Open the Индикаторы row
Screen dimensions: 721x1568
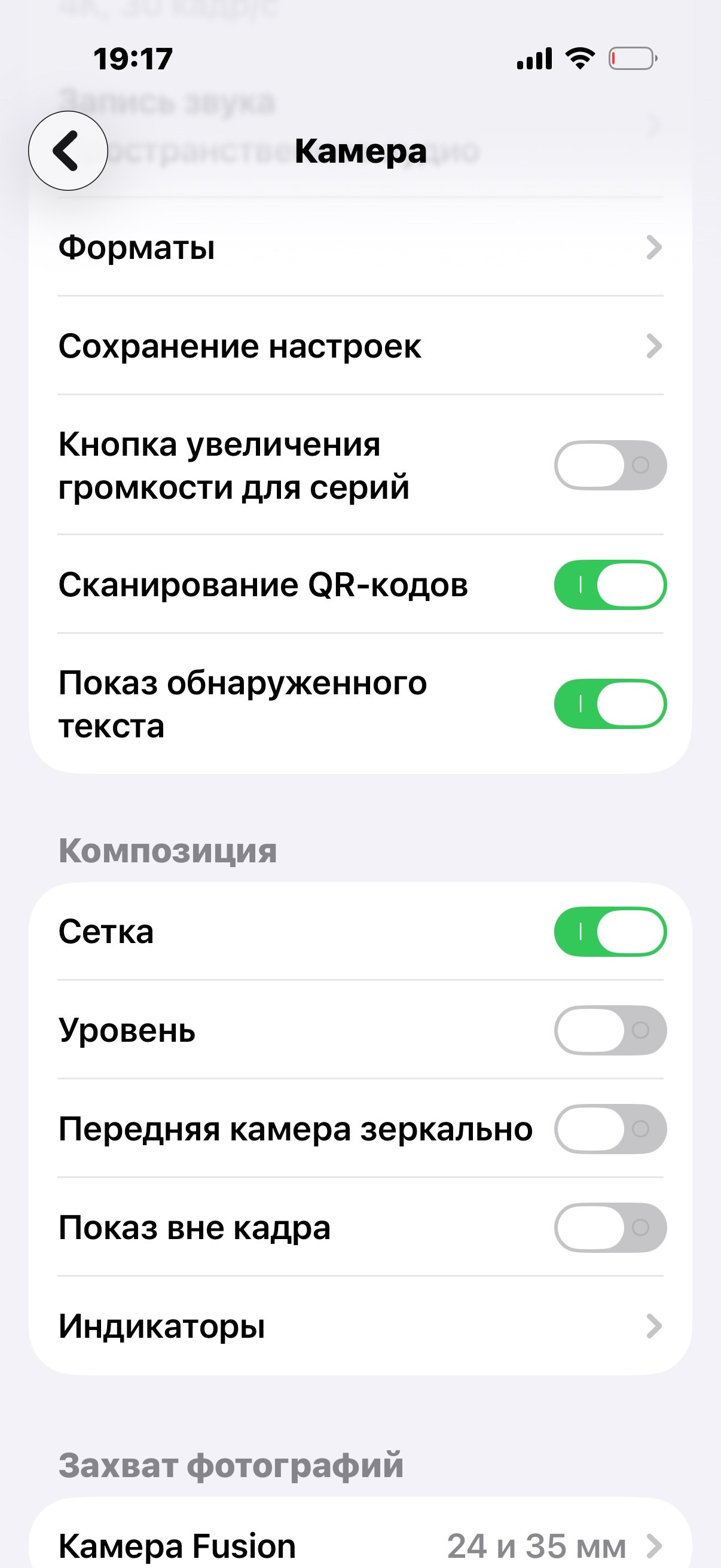click(x=359, y=1326)
